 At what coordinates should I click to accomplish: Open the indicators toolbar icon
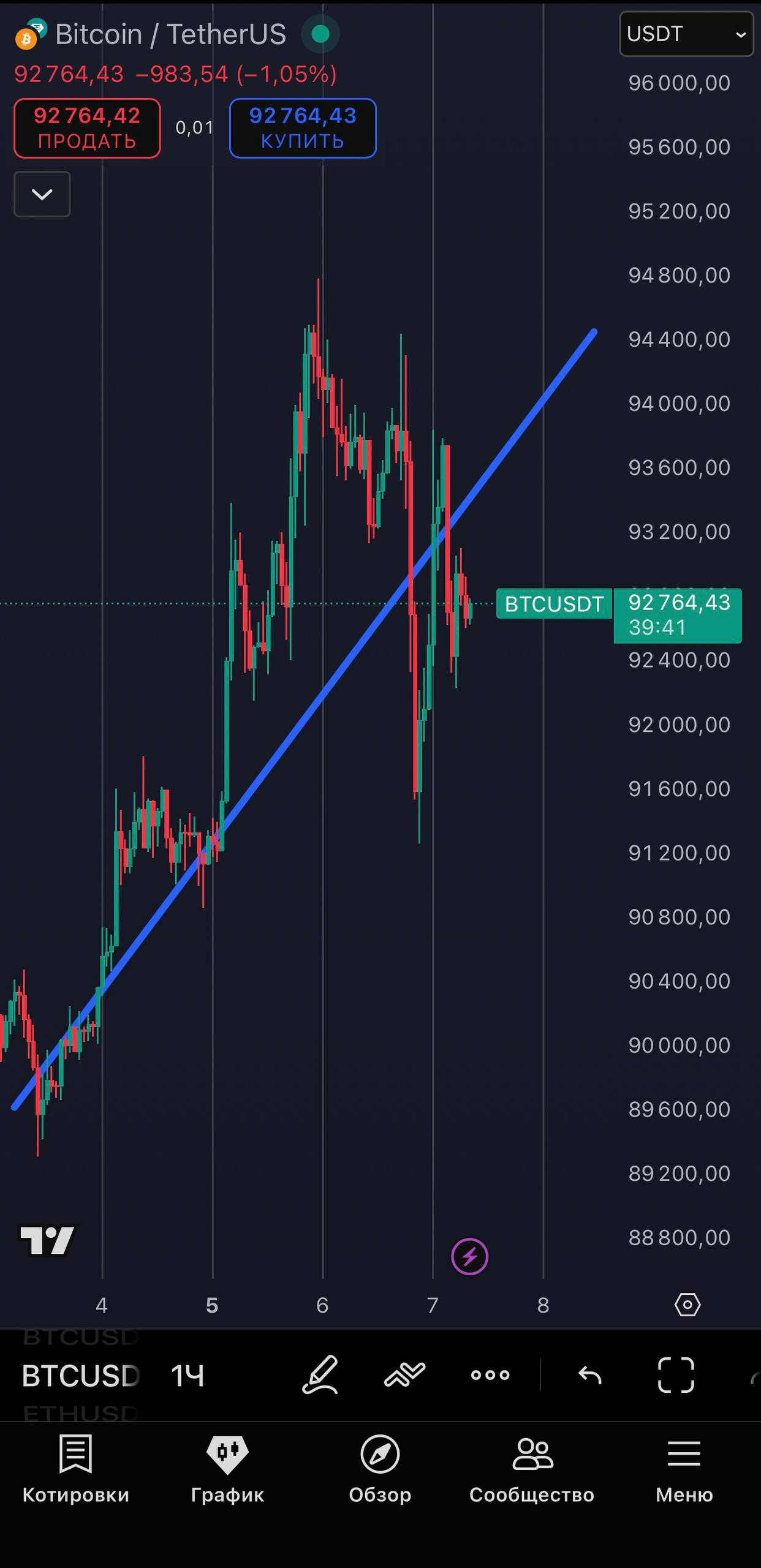point(404,1374)
